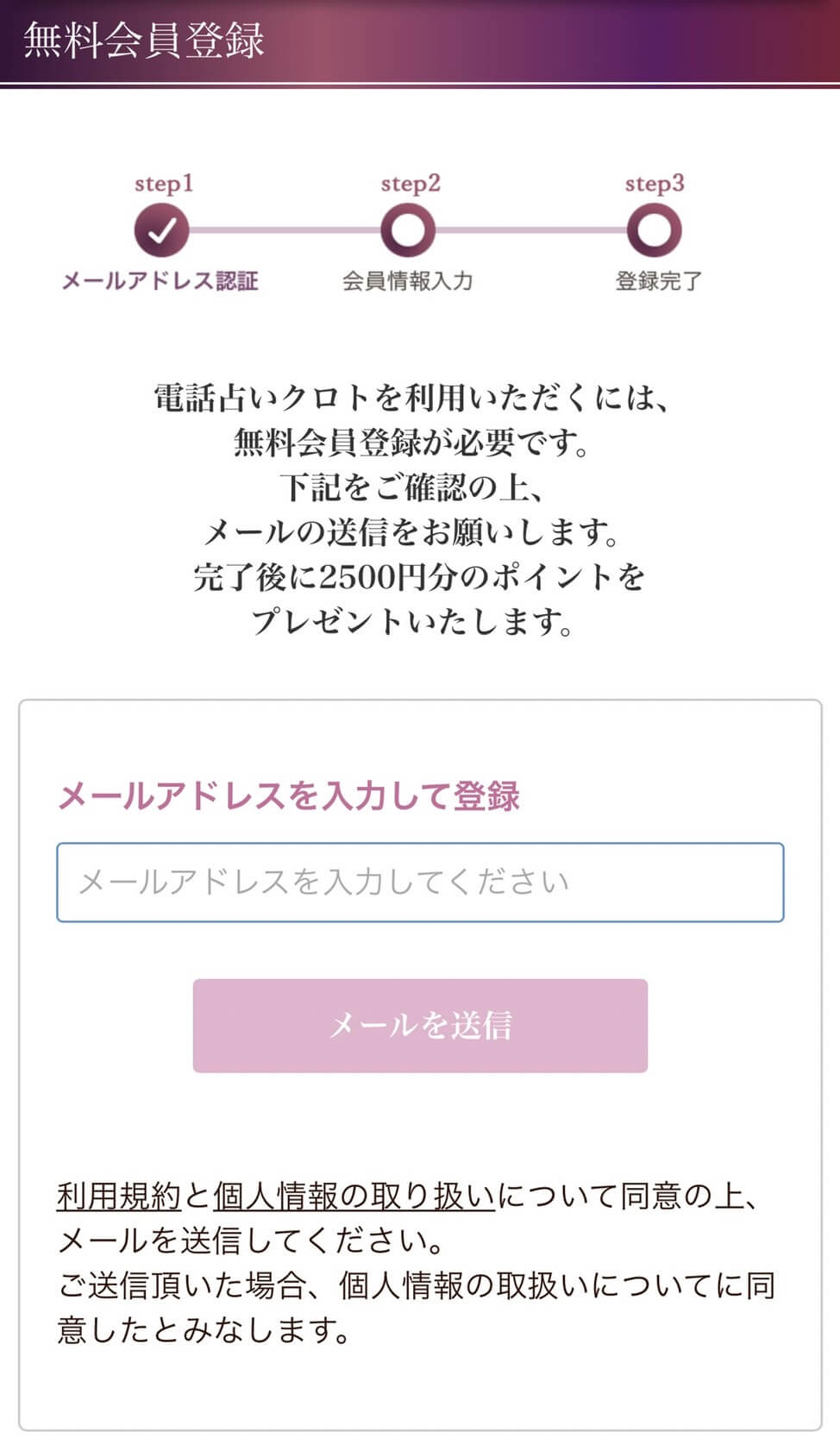Open the 個人情報の取り扱い link

(354, 1197)
